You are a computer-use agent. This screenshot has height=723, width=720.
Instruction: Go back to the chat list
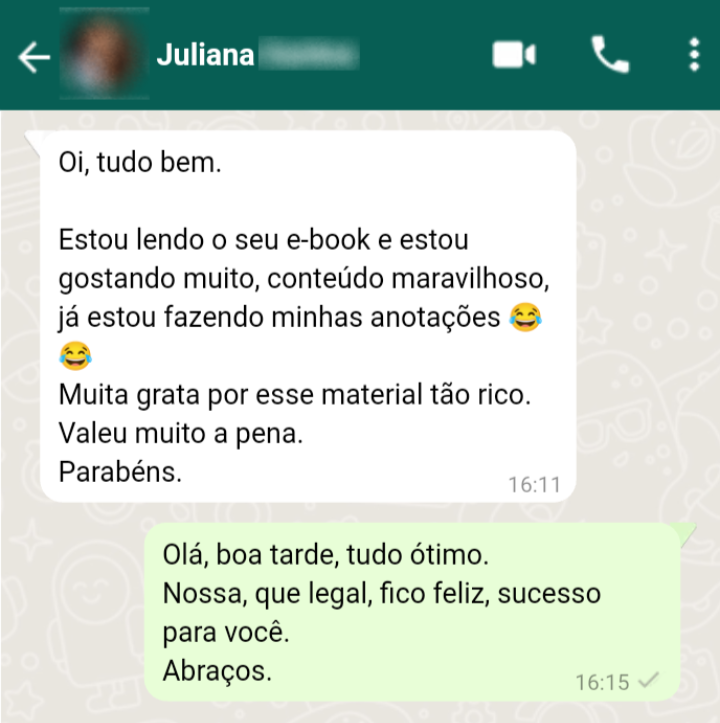34,57
